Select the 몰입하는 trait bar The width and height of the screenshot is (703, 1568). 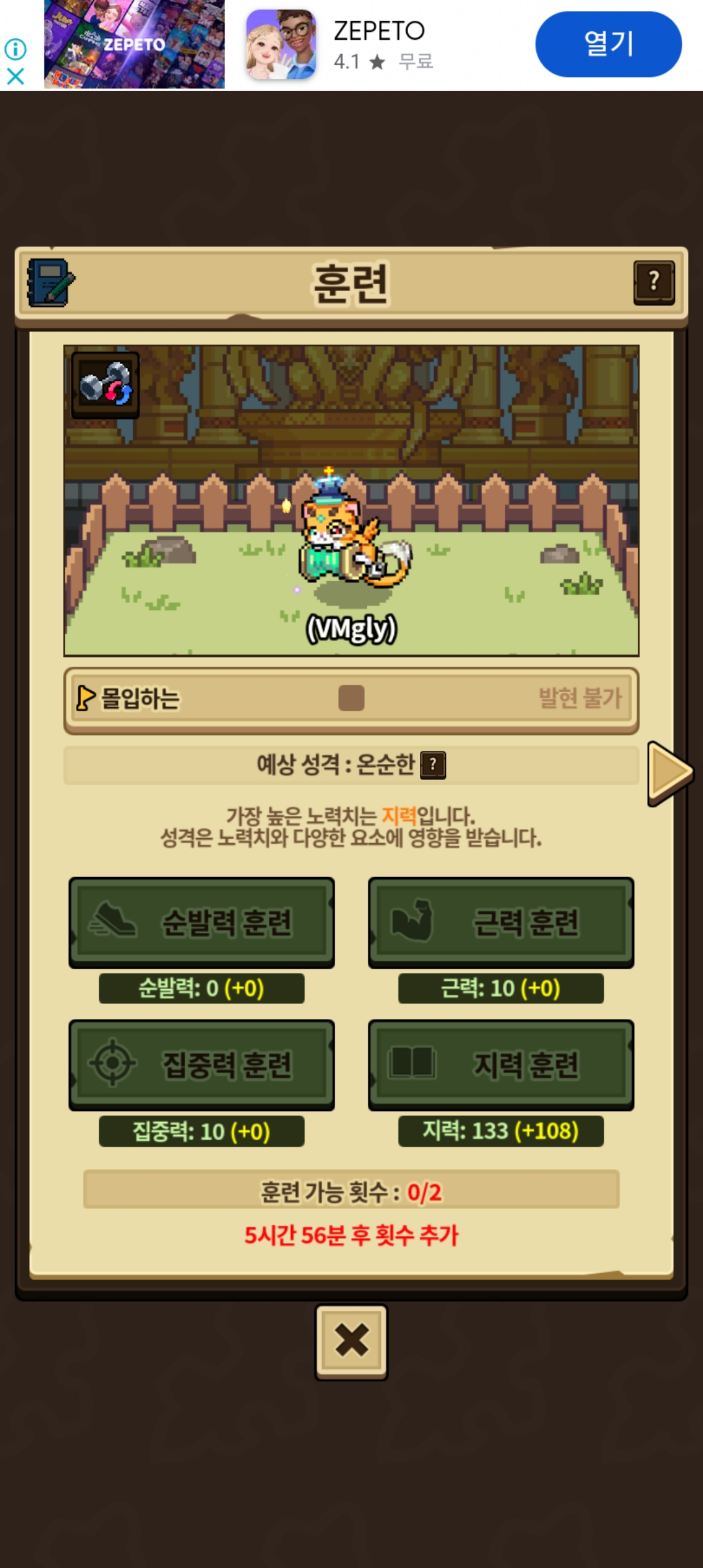351,699
